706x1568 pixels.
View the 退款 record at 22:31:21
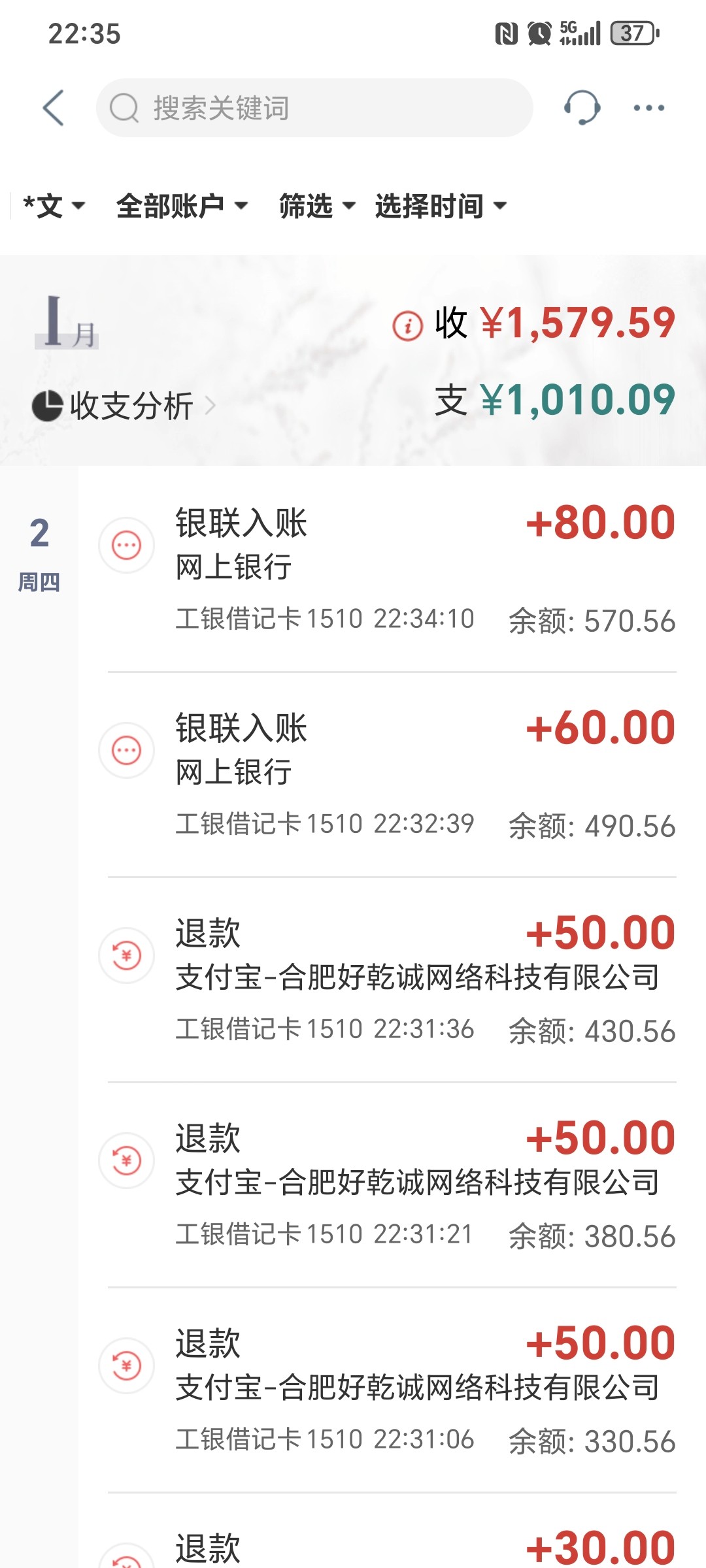point(391,1185)
